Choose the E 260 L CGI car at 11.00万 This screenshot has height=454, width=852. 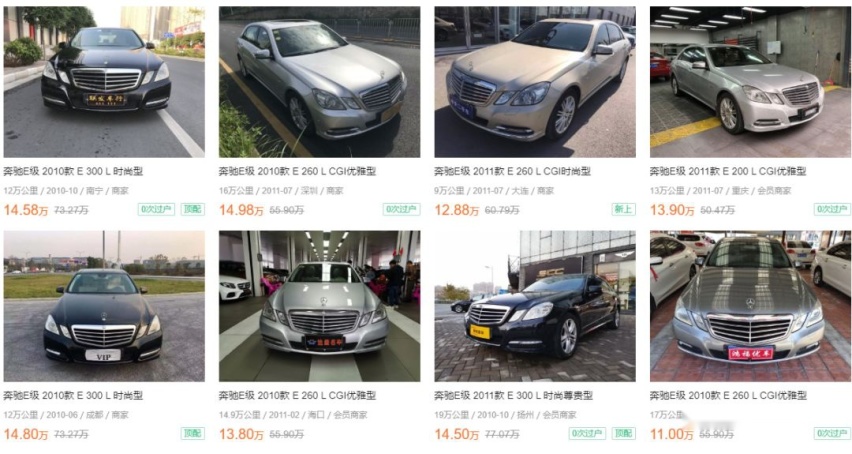pos(750,305)
